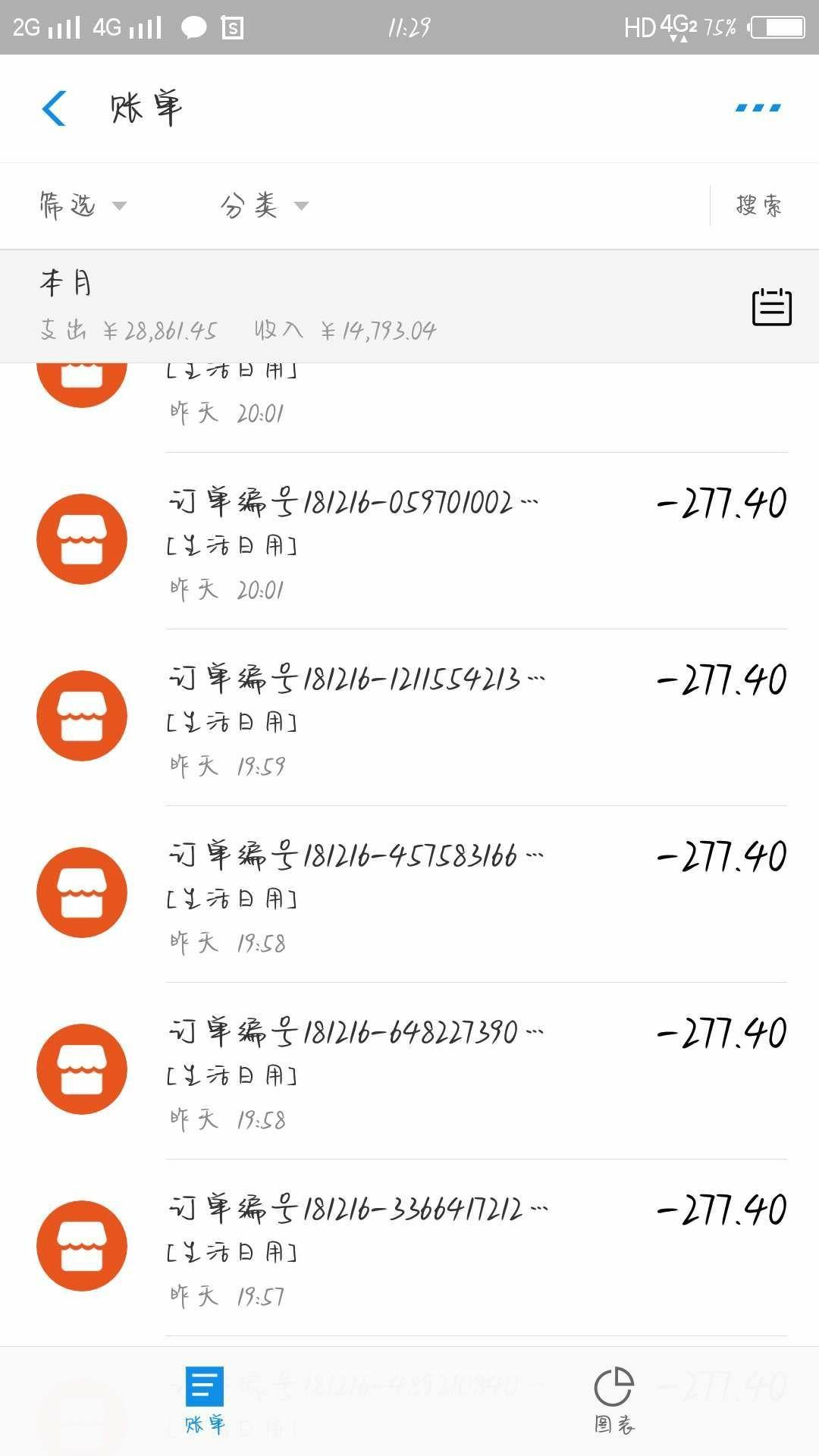Expand the 筛选 filter dropdown
This screenshot has width=819, height=1456.
(82, 206)
